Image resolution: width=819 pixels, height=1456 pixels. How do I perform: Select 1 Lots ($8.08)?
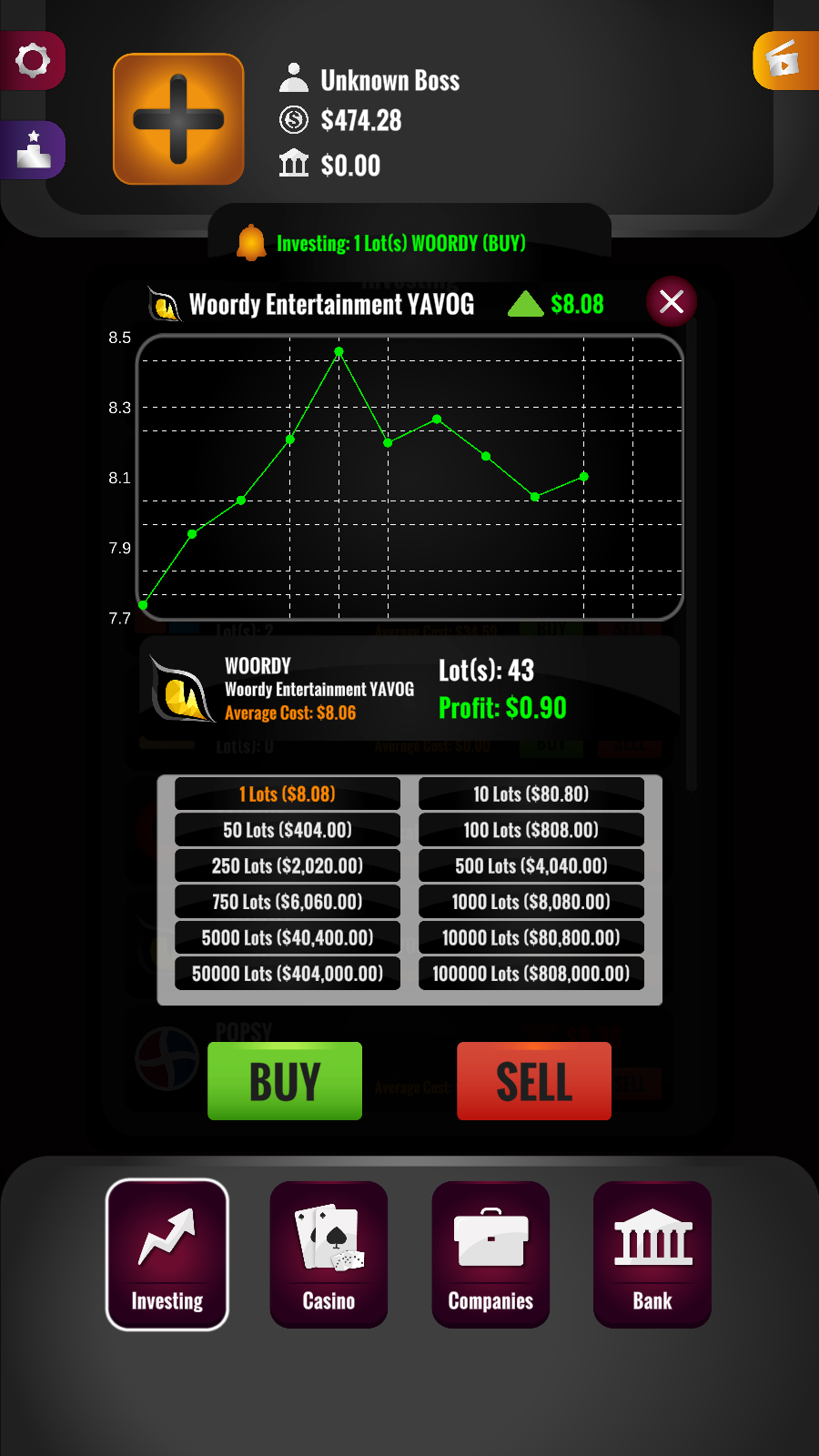click(x=288, y=794)
